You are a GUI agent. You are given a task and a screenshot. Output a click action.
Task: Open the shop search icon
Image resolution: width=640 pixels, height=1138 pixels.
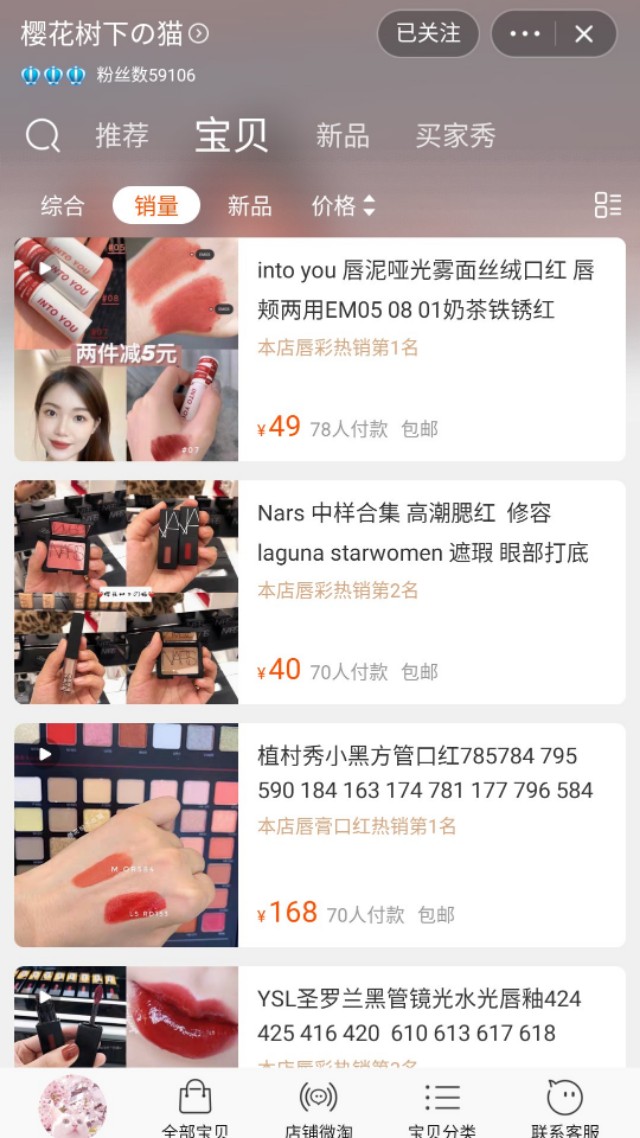[x=43, y=135]
